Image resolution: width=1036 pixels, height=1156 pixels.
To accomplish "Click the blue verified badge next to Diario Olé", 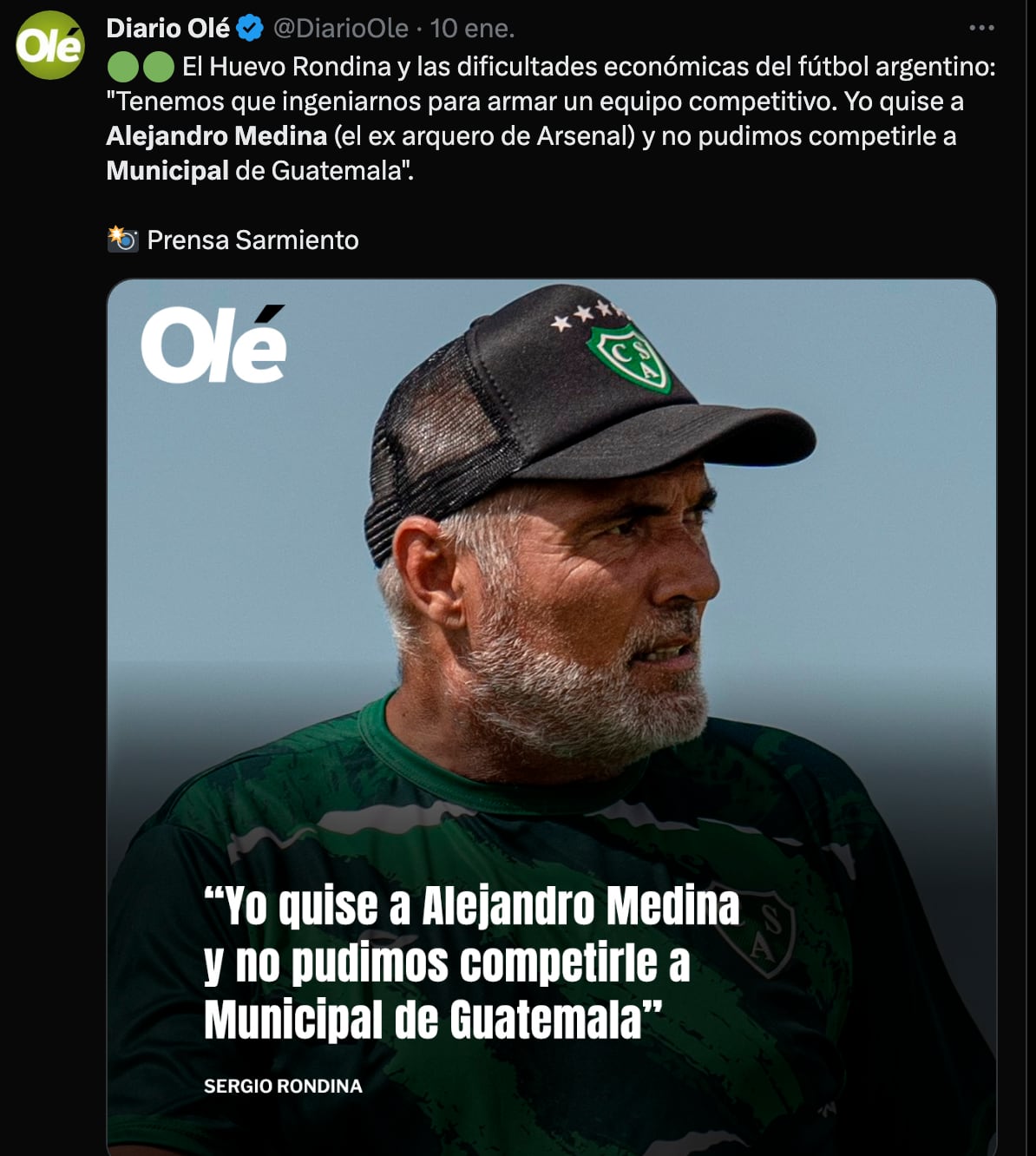I will [x=249, y=27].
